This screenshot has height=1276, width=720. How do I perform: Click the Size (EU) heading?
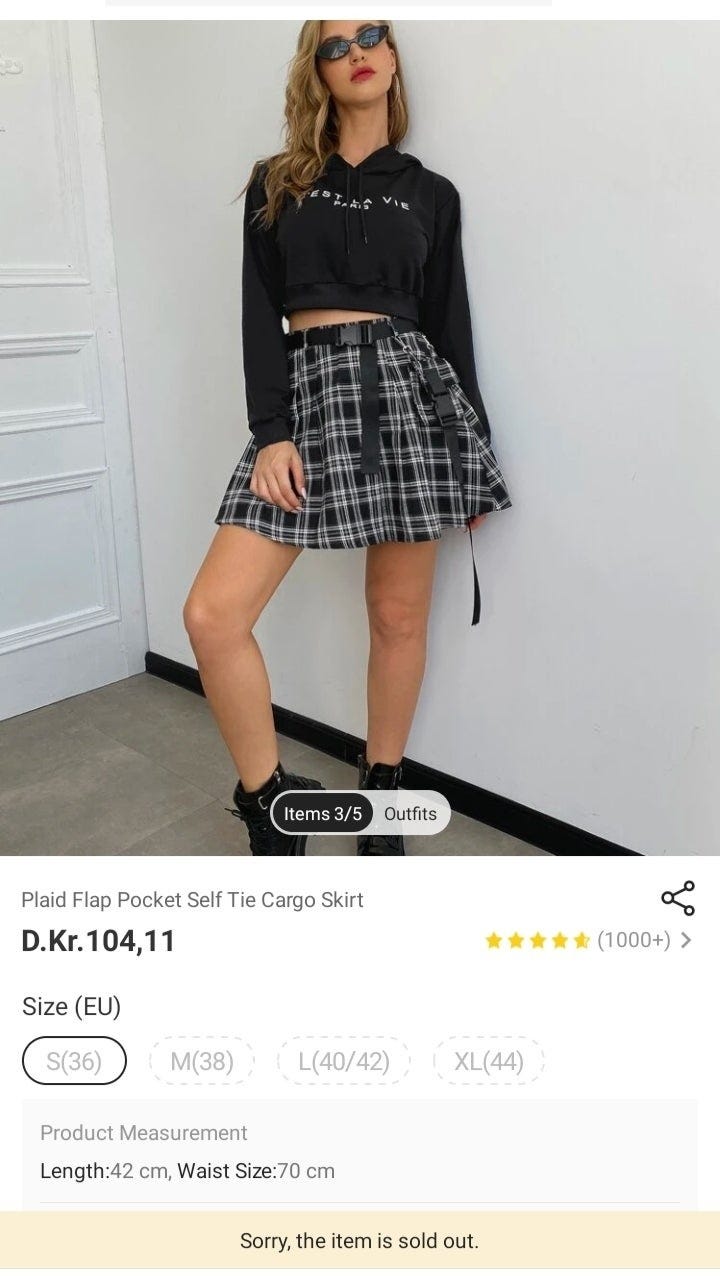71,1006
